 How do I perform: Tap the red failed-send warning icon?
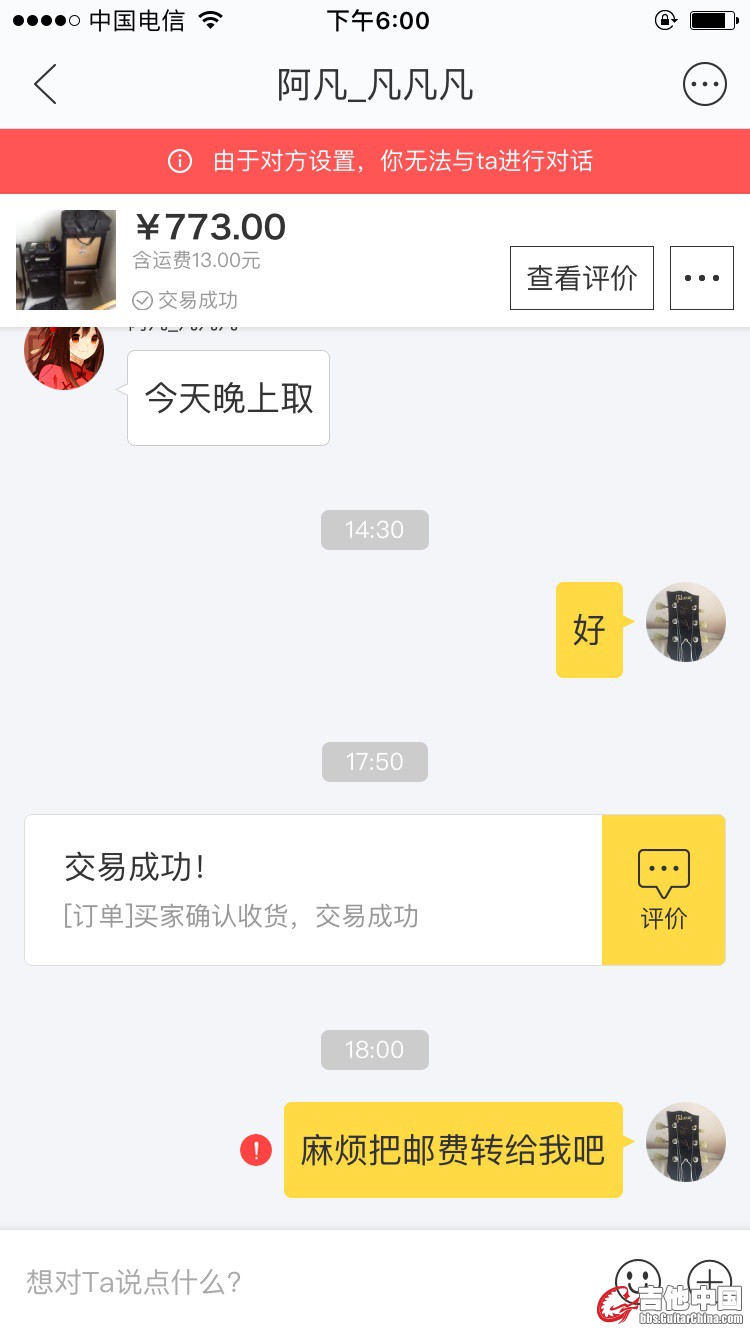pyautogui.click(x=256, y=1150)
